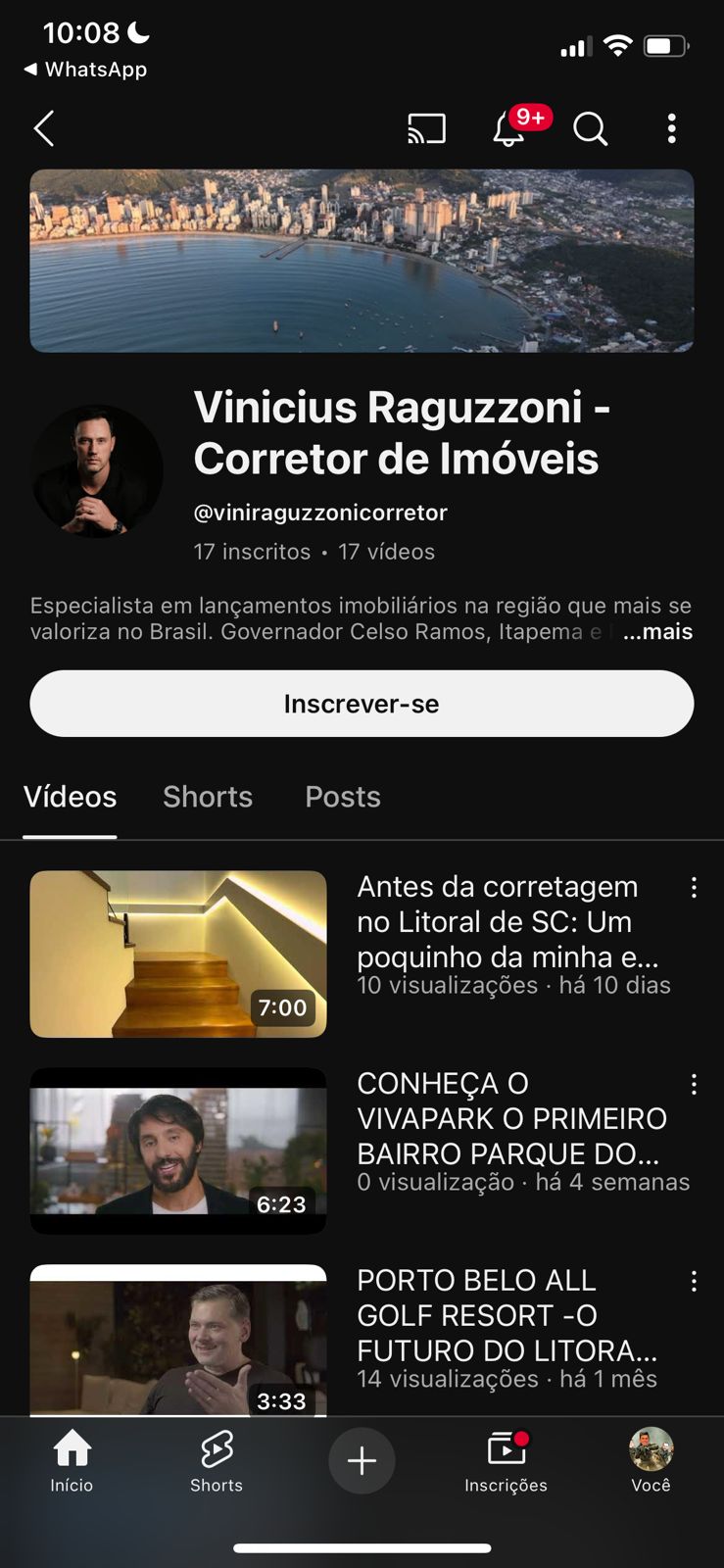Viewport: 724px width, 1568px height.
Task: Open the Você profile tab
Action: tap(651, 1460)
